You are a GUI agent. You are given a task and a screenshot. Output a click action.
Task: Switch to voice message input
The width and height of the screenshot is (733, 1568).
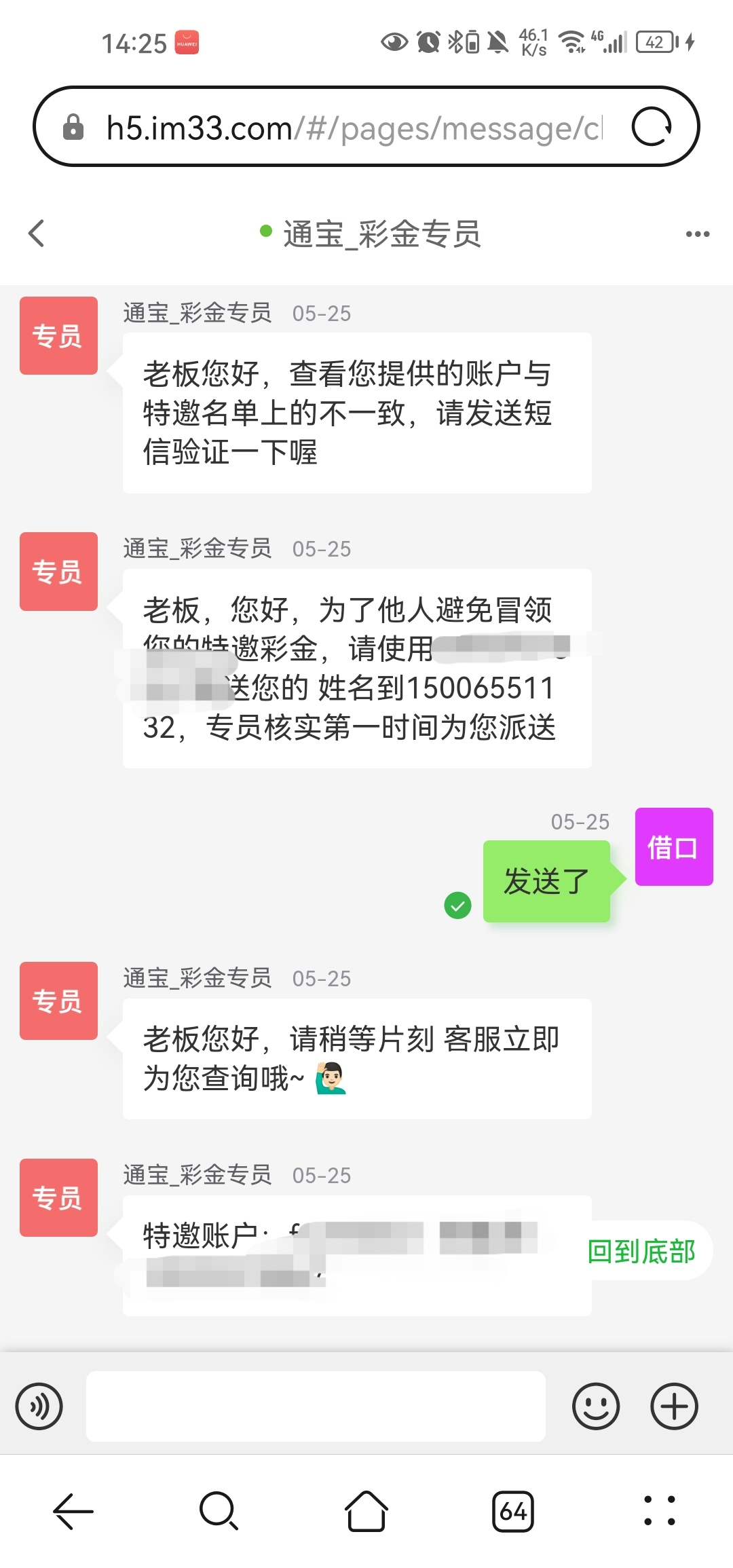click(x=39, y=1406)
